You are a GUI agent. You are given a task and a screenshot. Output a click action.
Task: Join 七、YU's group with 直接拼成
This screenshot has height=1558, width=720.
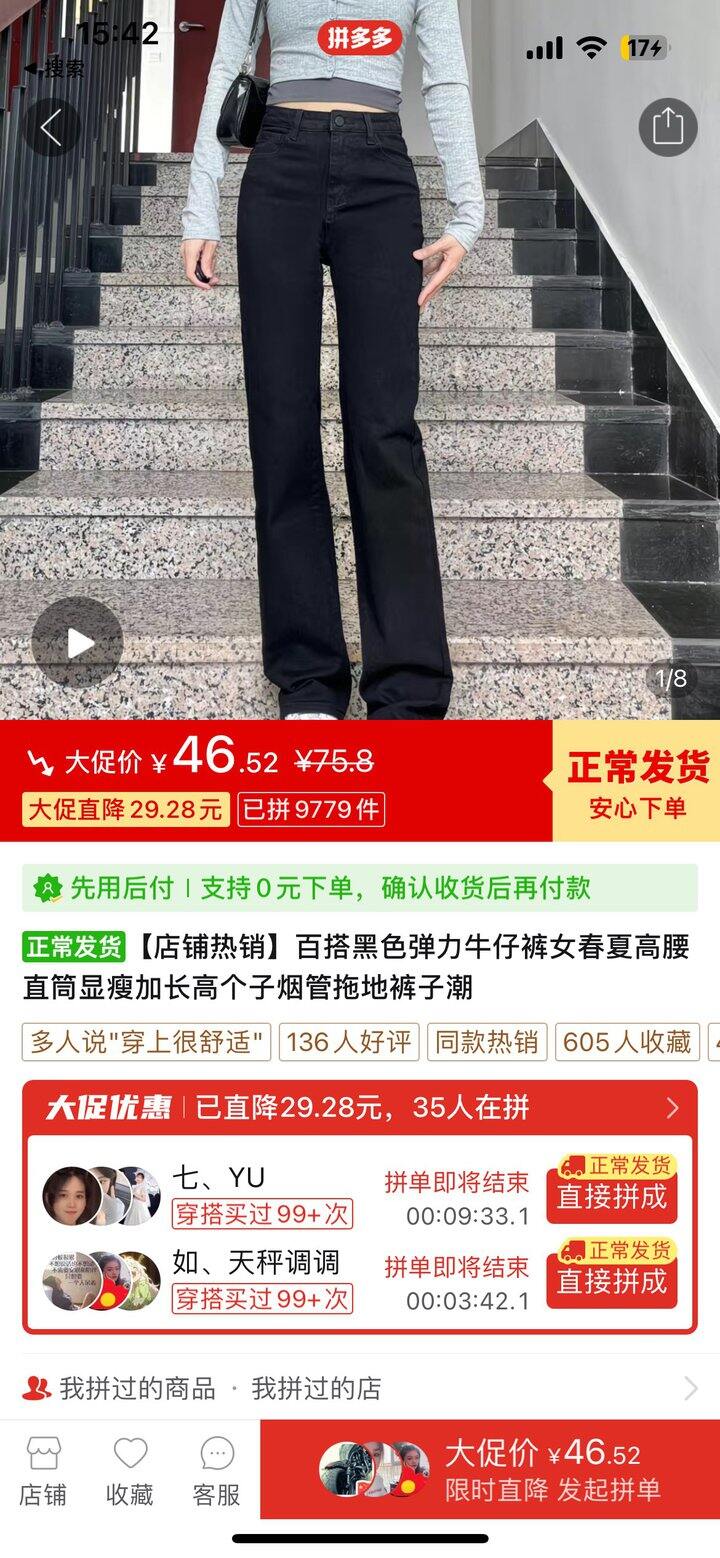tap(612, 1196)
